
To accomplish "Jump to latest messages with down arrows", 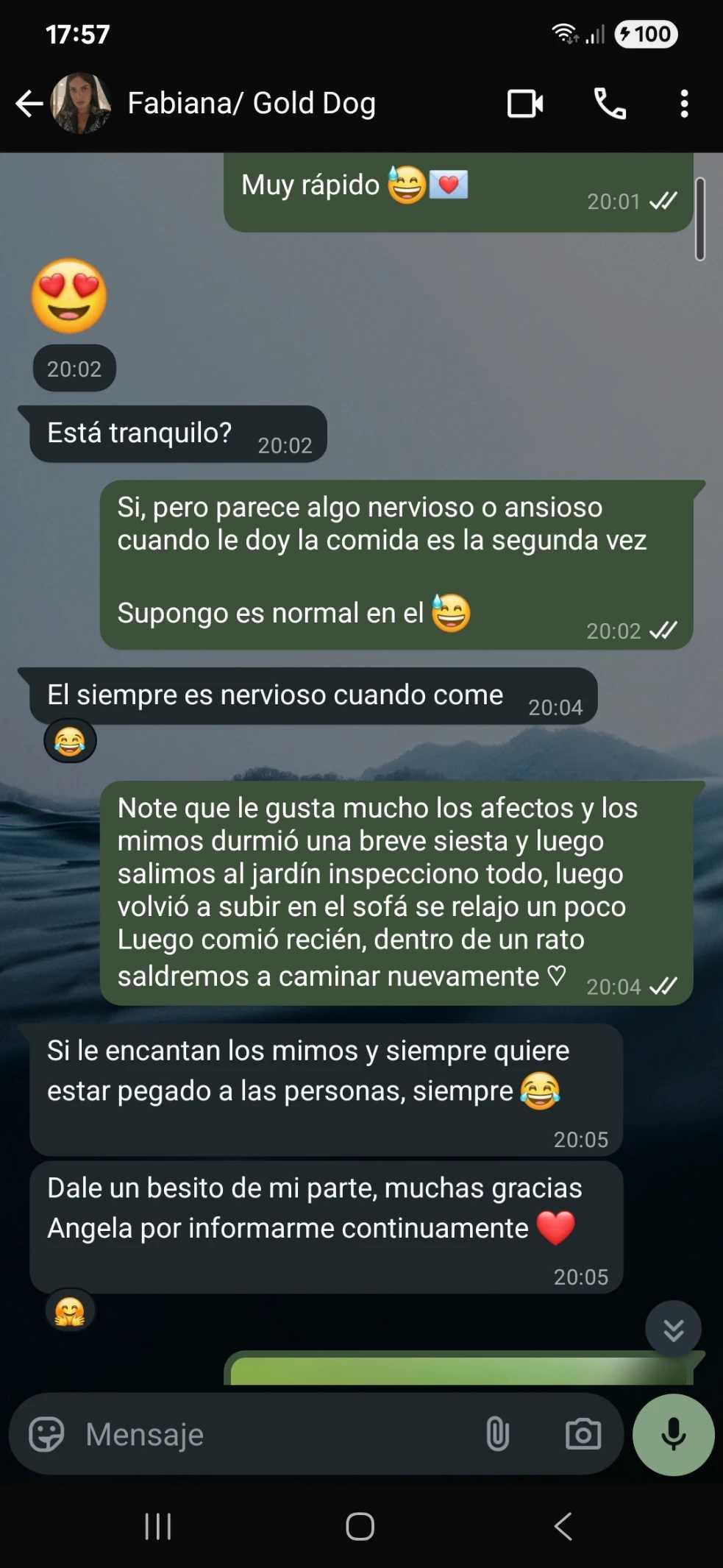I will tap(673, 1330).
